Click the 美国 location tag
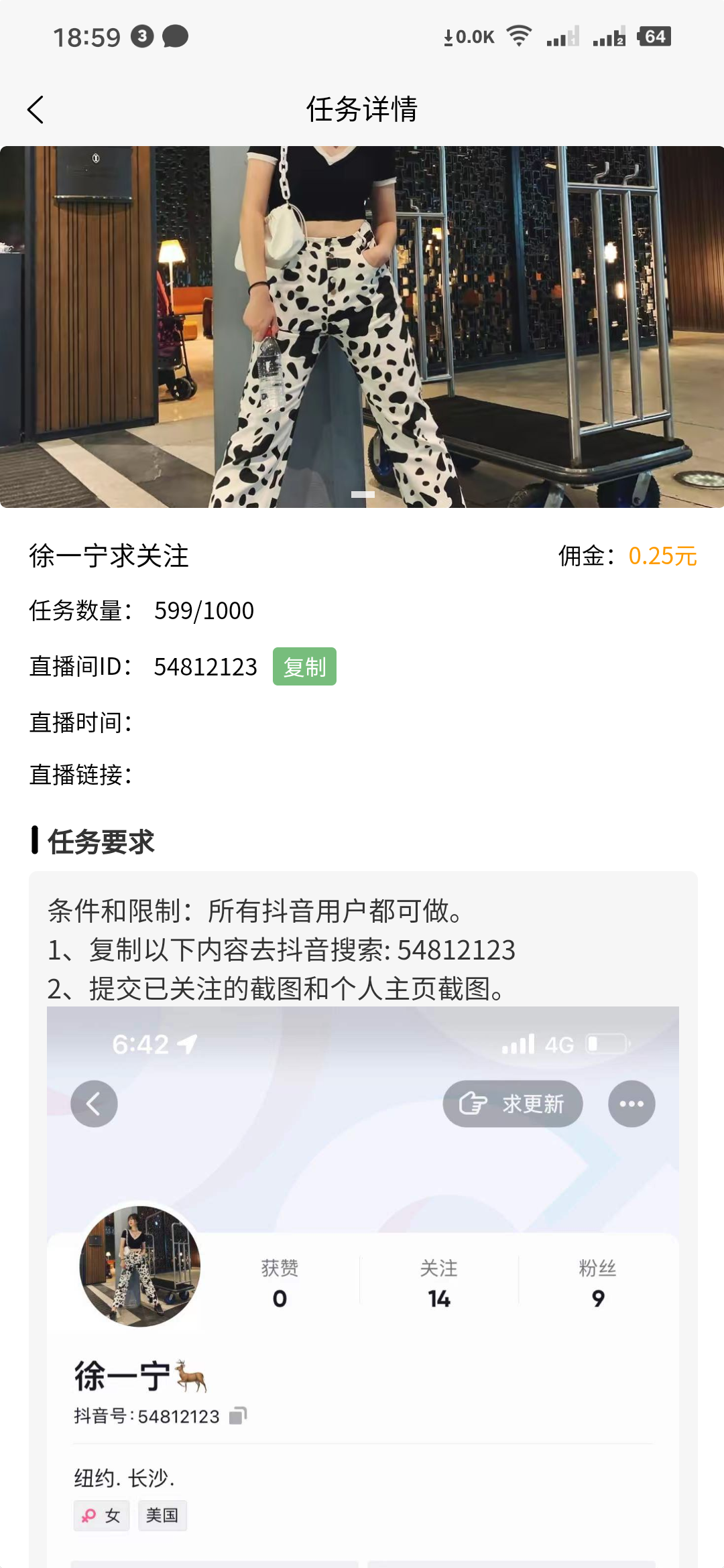 162,1515
